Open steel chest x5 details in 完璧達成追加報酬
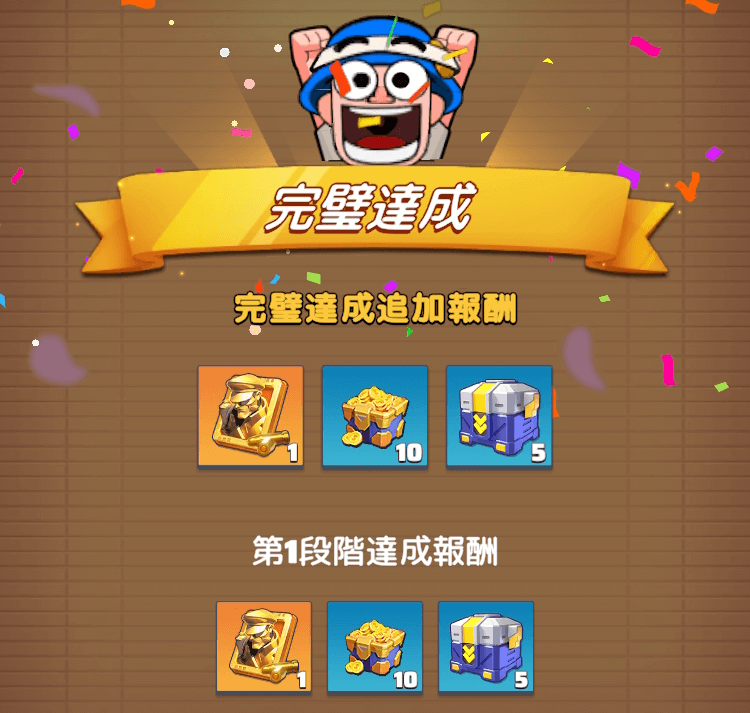This screenshot has height=713, width=750. pyautogui.click(x=498, y=416)
